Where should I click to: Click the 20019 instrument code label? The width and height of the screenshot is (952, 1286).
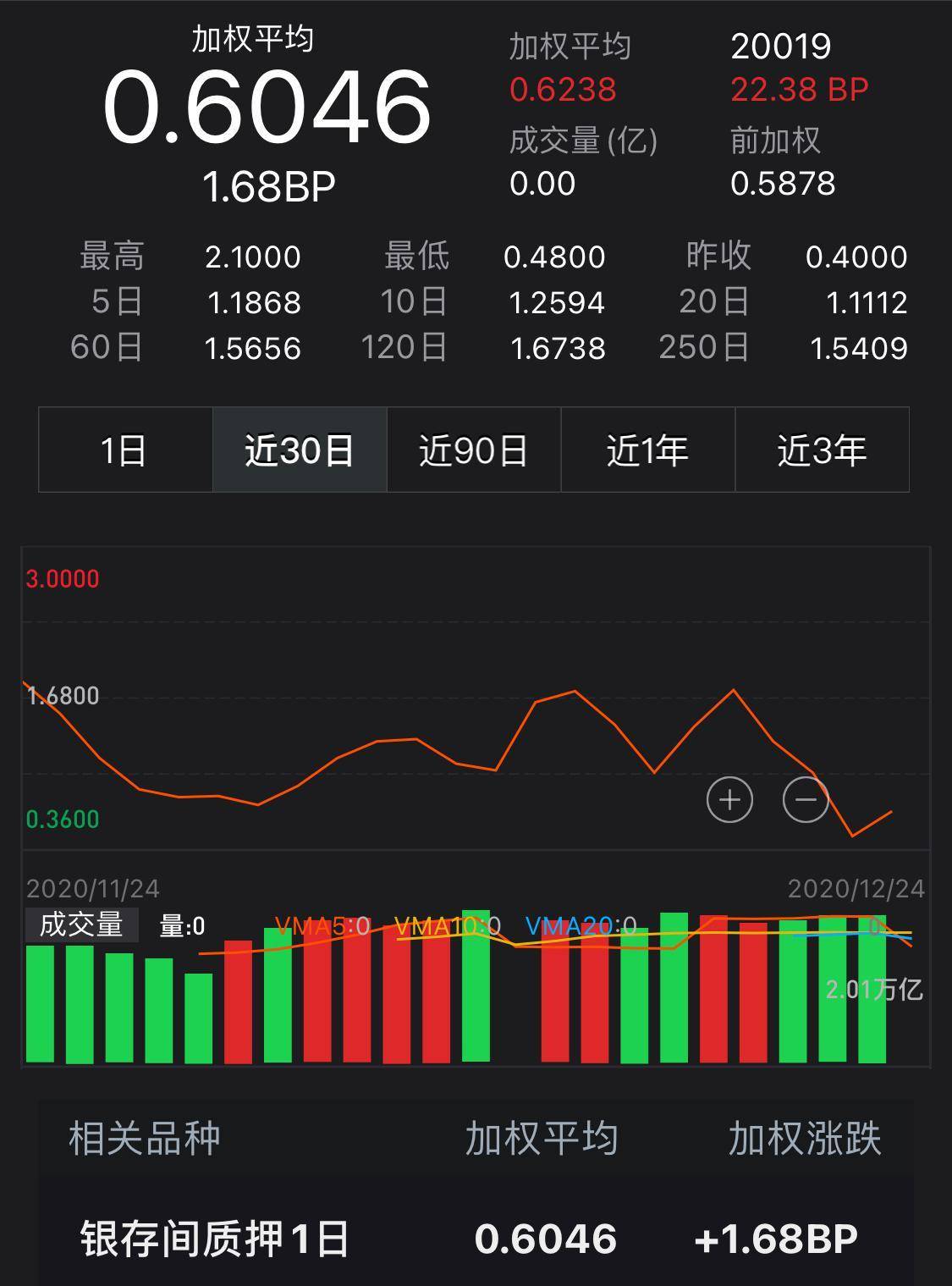pyautogui.click(x=781, y=48)
